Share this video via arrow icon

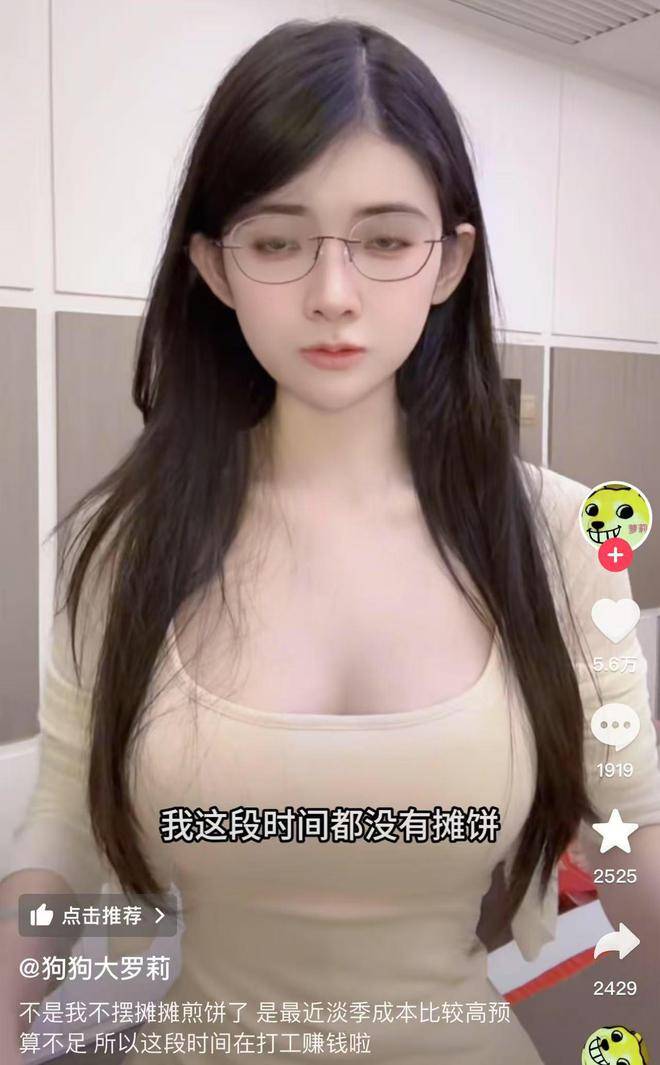pyautogui.click(x=615, y=942)
